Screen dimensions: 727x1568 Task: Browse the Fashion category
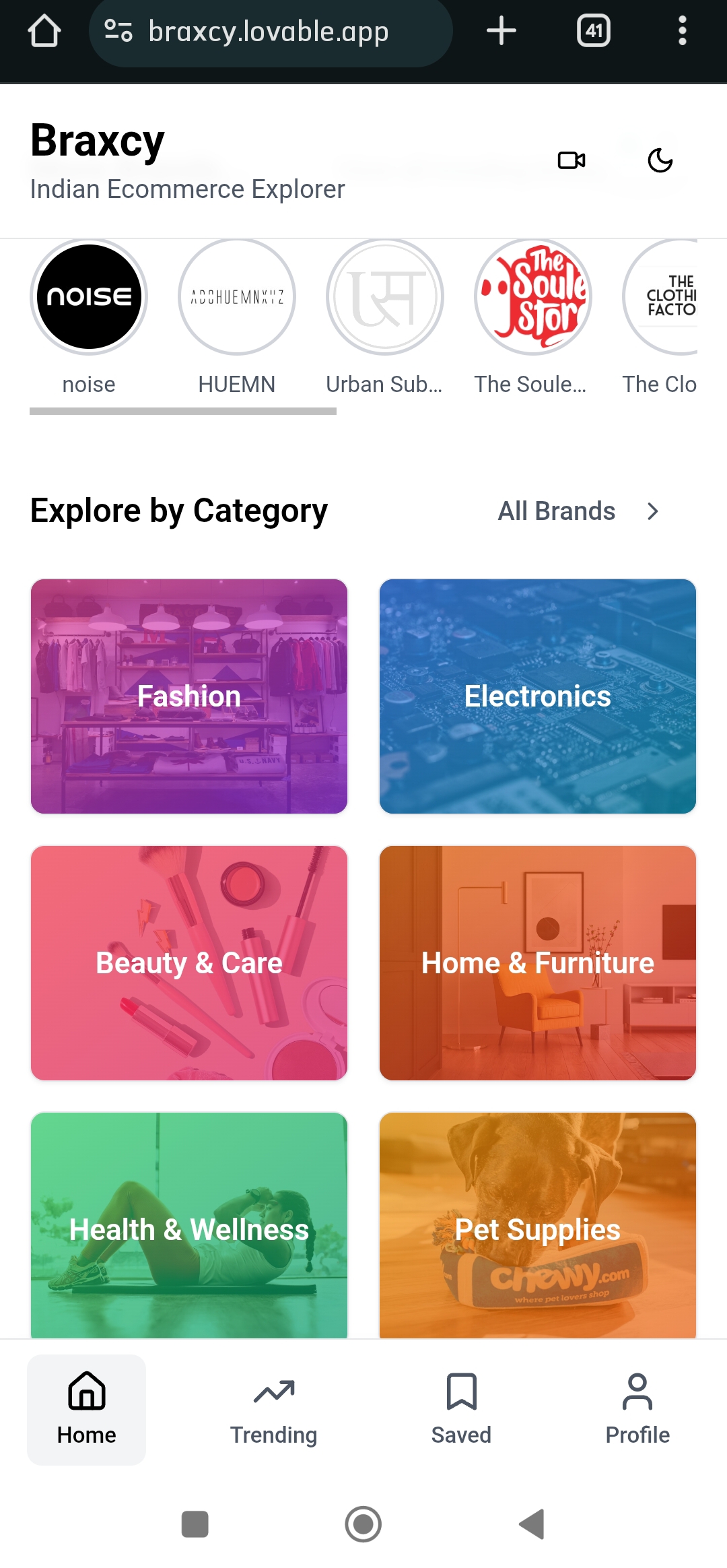tap(189, 696)
